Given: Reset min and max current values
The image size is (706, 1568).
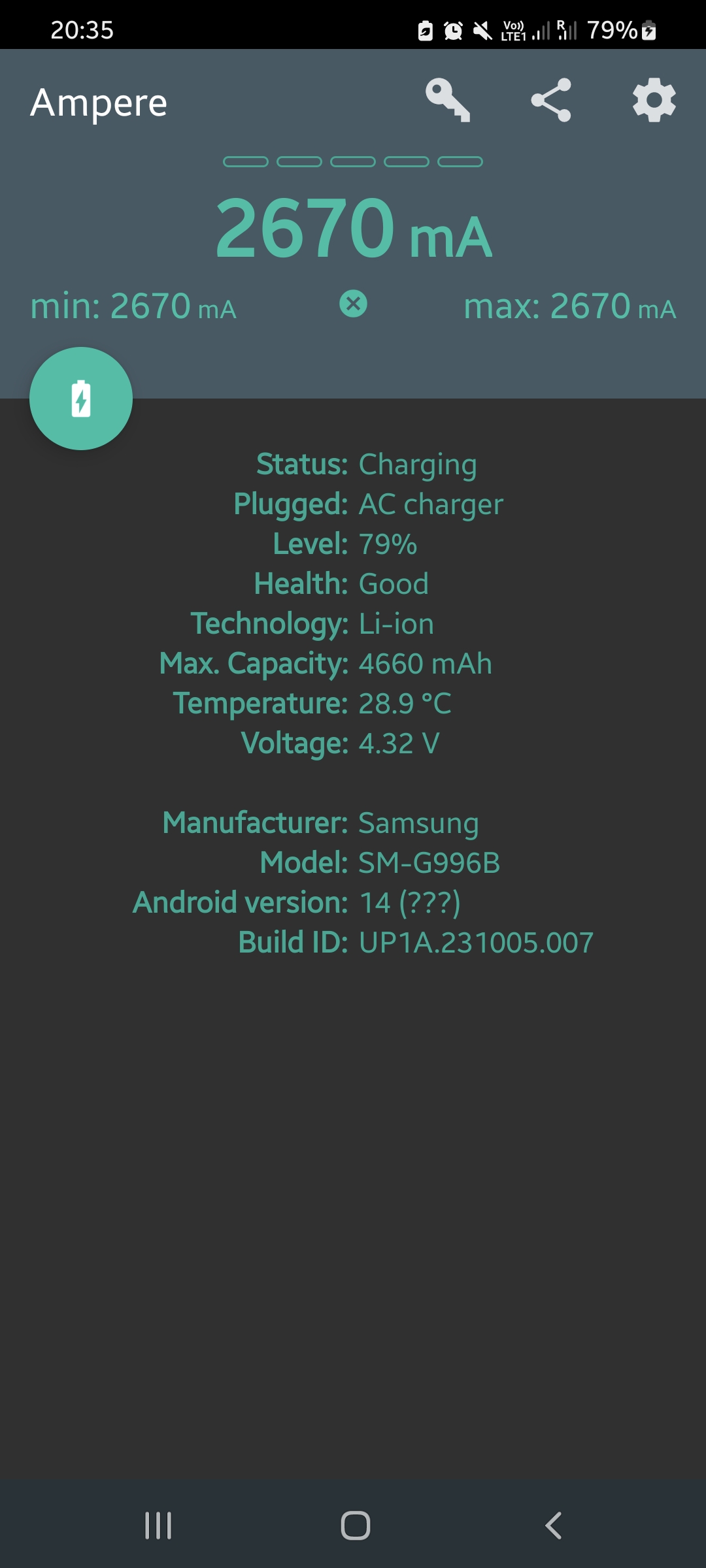Looking at the screenshot, I should pos(354,304).
